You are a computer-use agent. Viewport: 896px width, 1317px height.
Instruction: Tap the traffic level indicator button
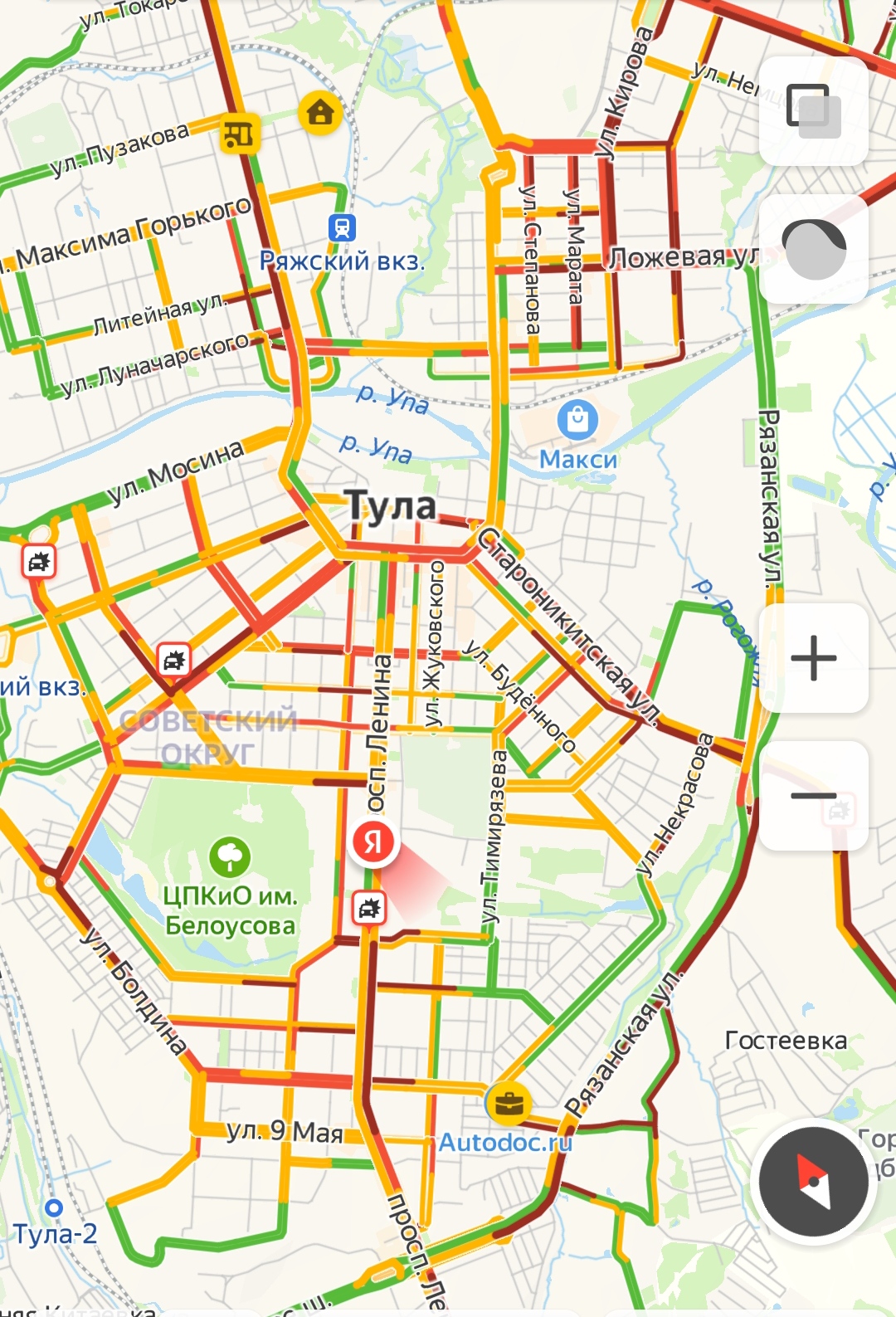[x=813, y=249]
